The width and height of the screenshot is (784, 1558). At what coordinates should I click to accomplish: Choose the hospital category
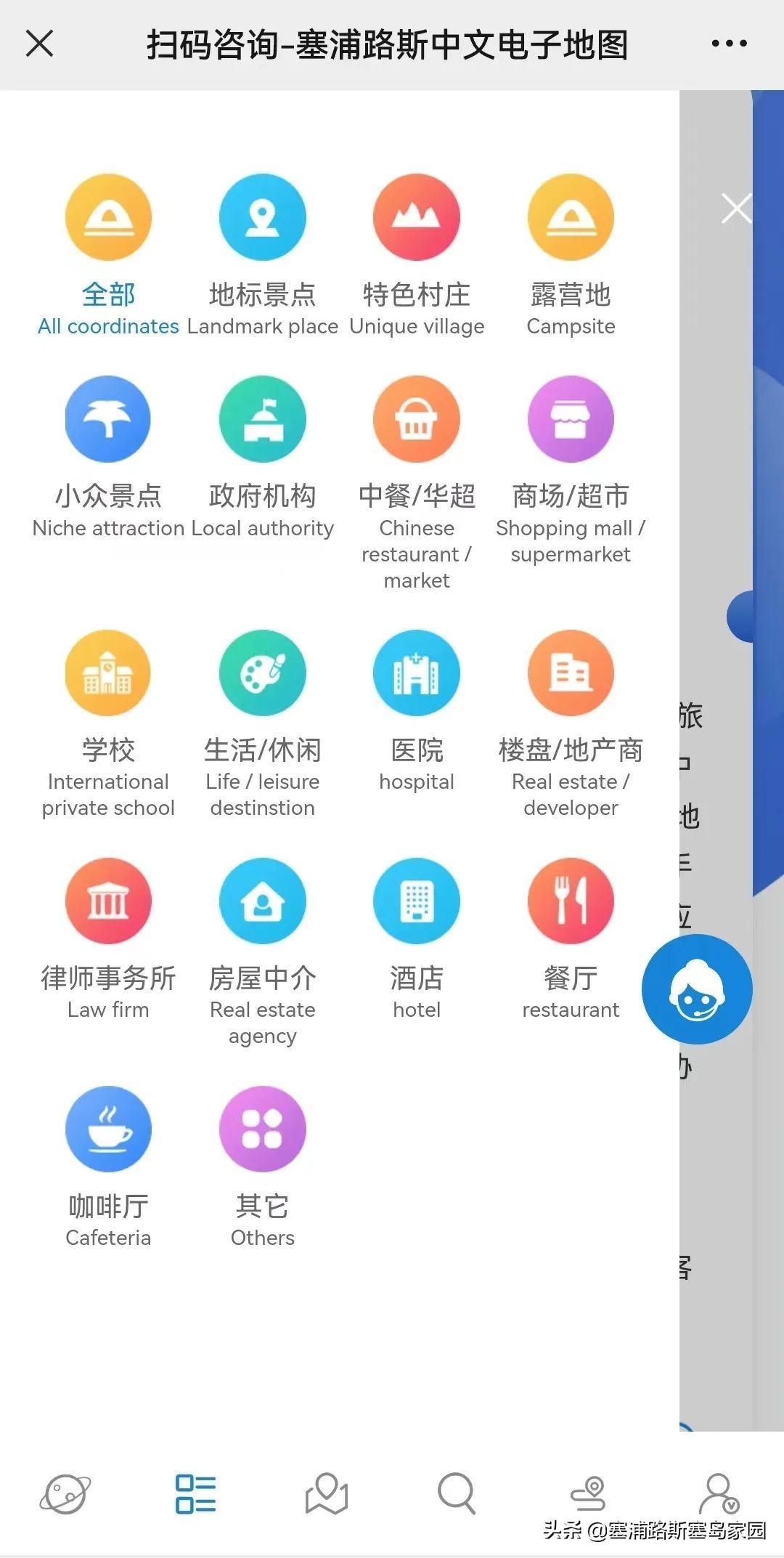417,673
